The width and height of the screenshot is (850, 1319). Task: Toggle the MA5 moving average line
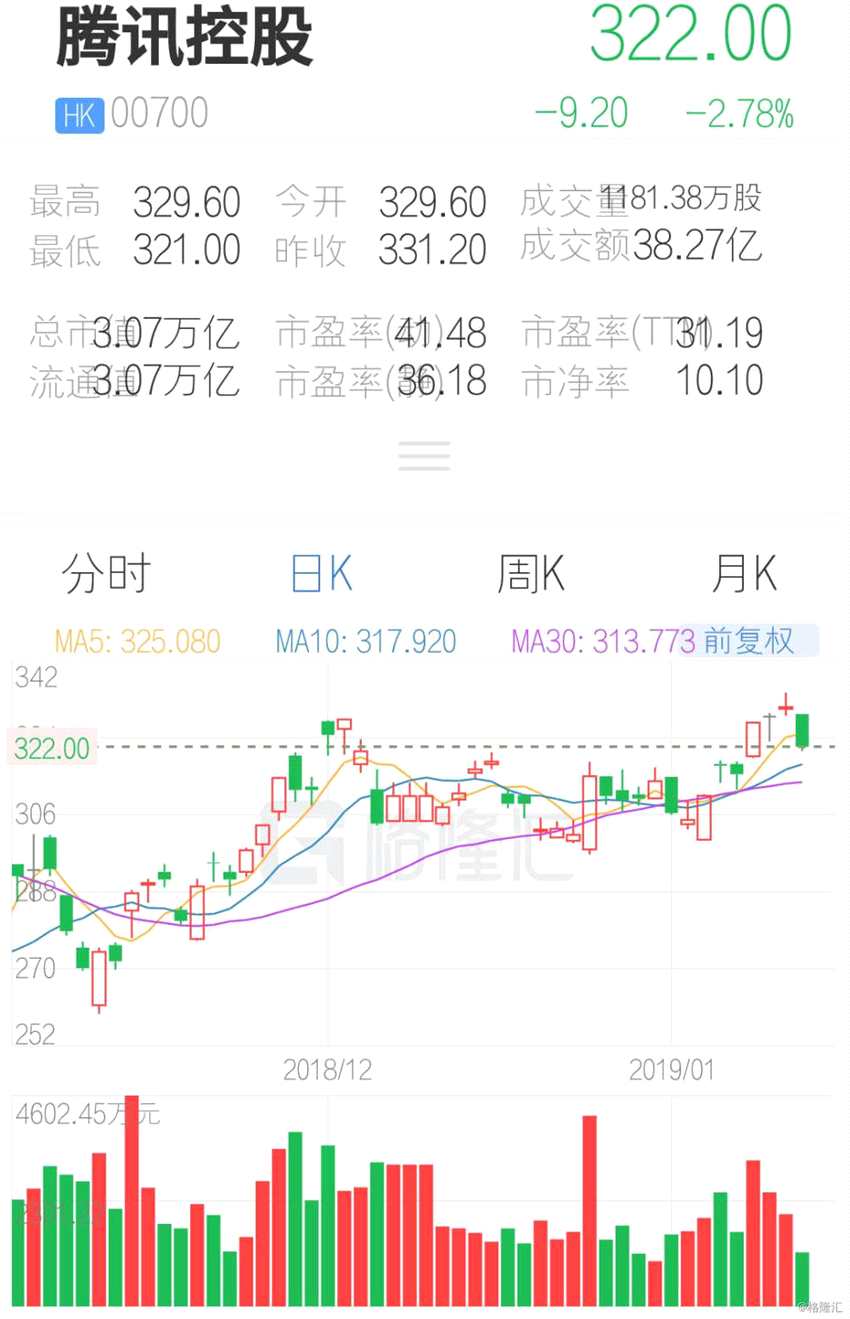pyautogui.click(x=137, y=641)
